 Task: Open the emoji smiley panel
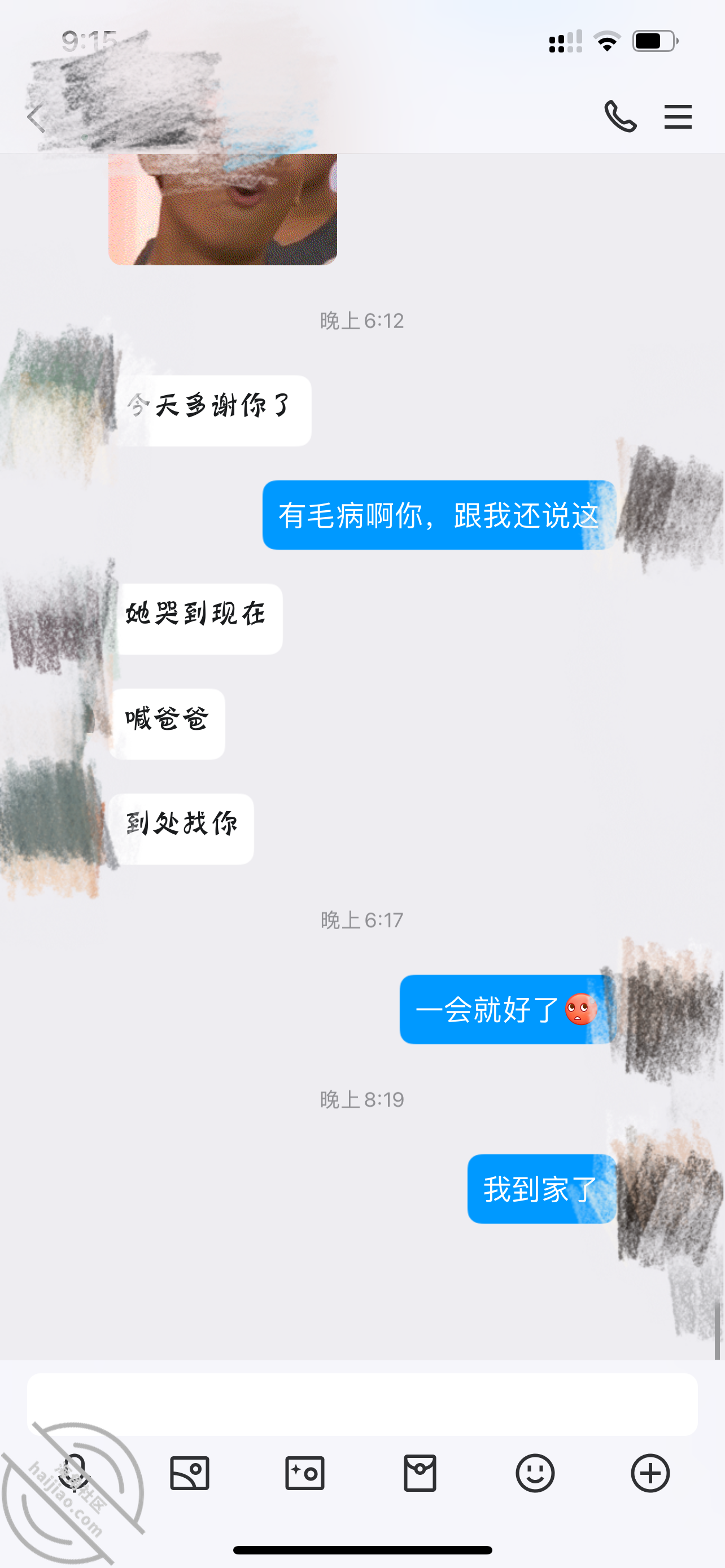tap(535, 1473)
